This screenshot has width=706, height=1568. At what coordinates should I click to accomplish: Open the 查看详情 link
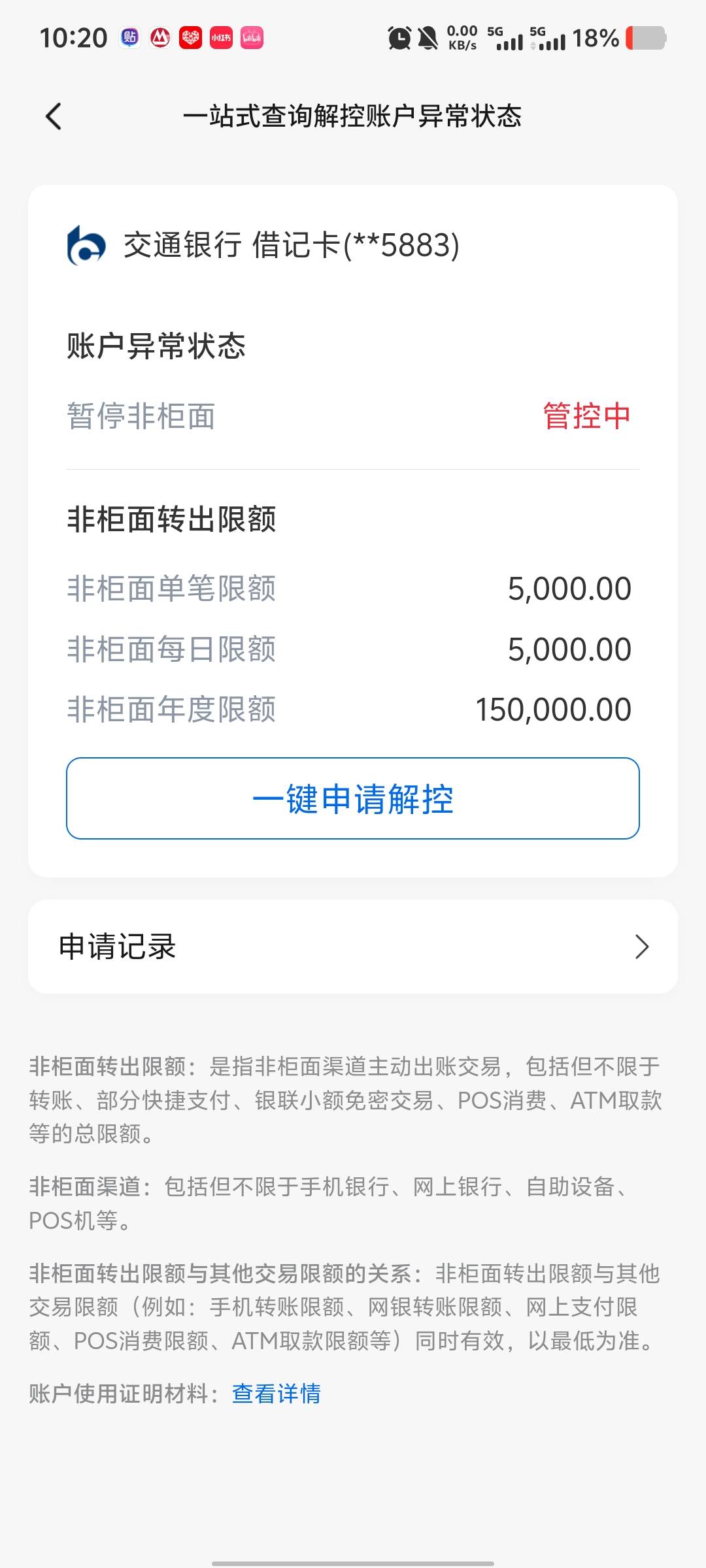click(277, 1394)
